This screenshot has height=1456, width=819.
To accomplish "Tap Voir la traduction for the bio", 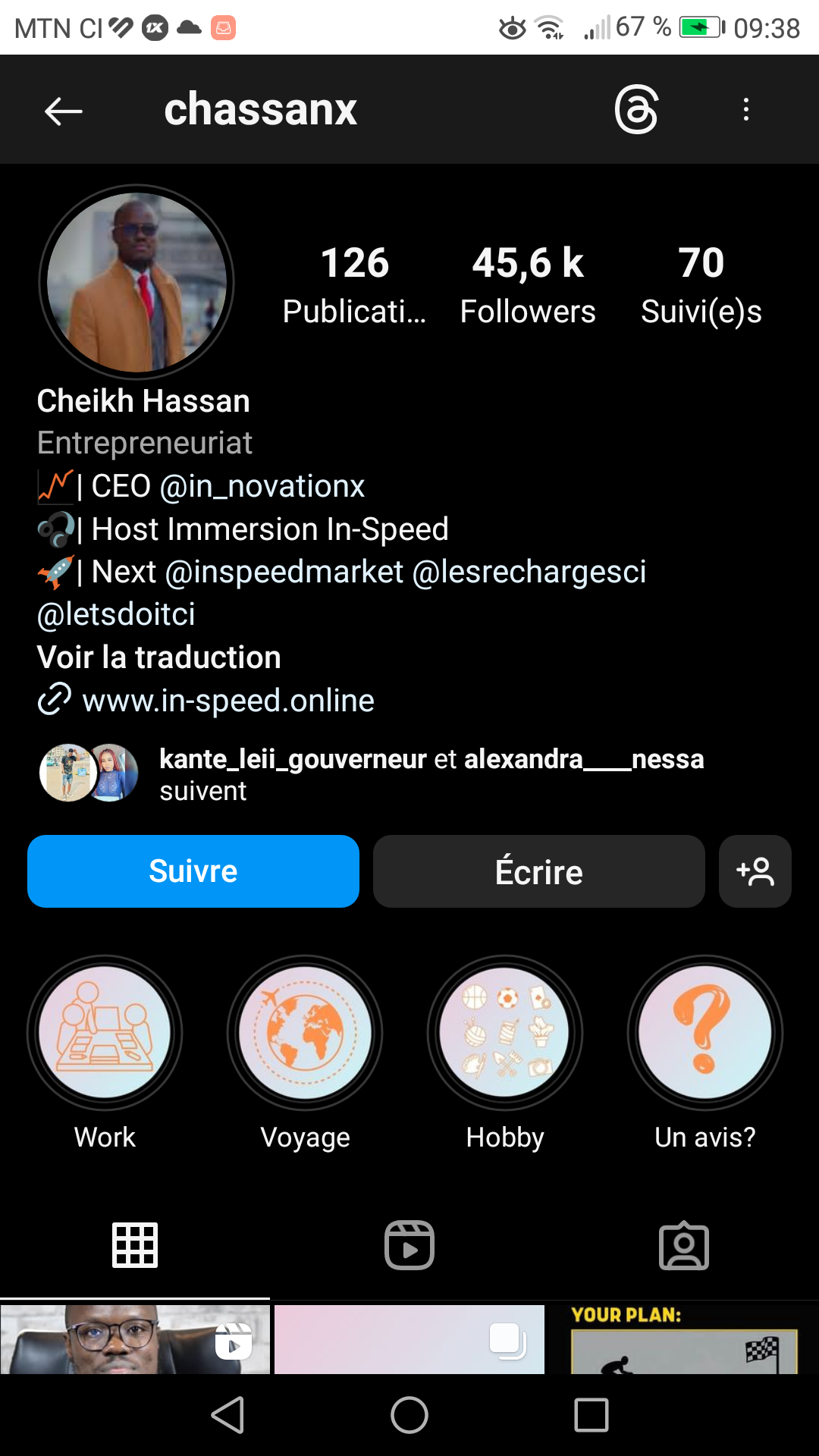I will 159,657.
